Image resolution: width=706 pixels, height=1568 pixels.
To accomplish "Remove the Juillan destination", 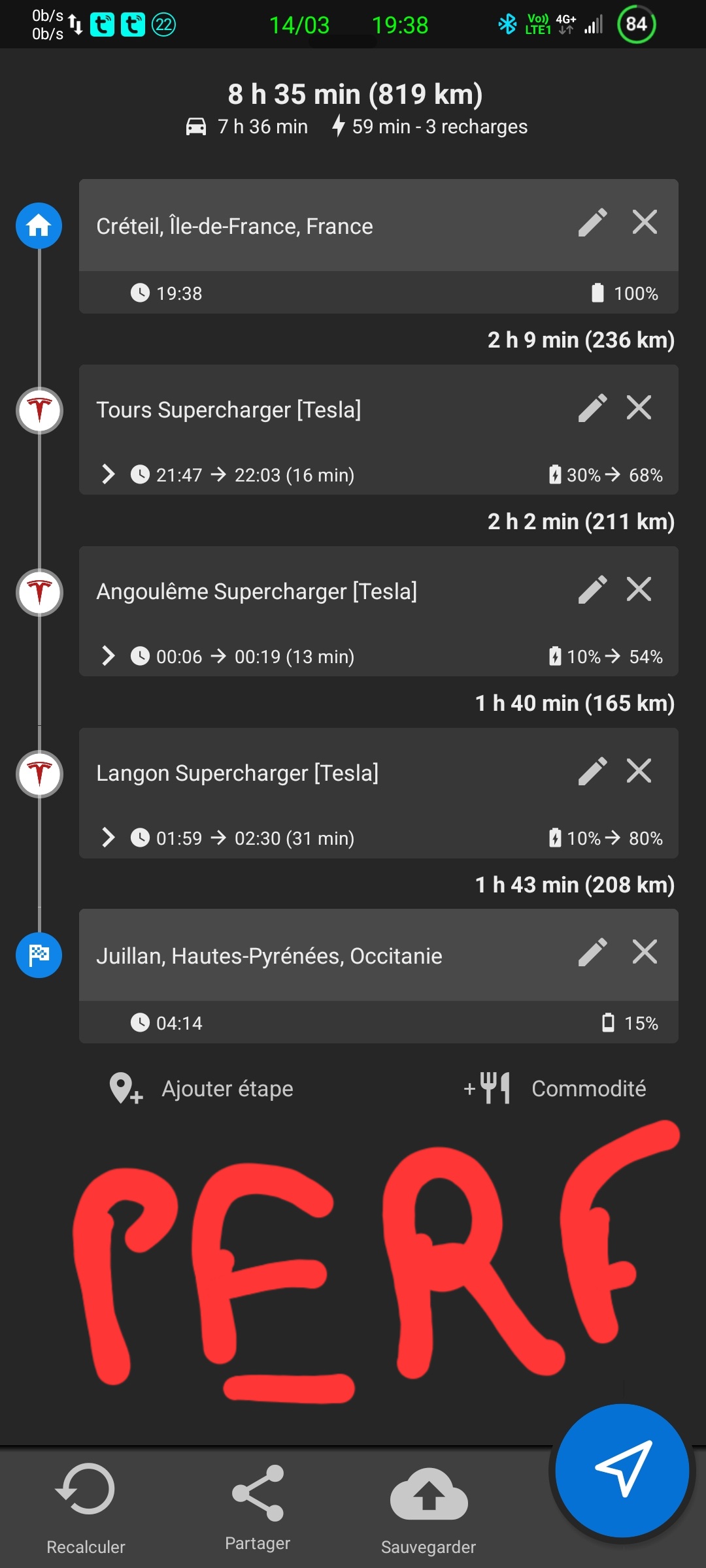I will tap(645, 952).
